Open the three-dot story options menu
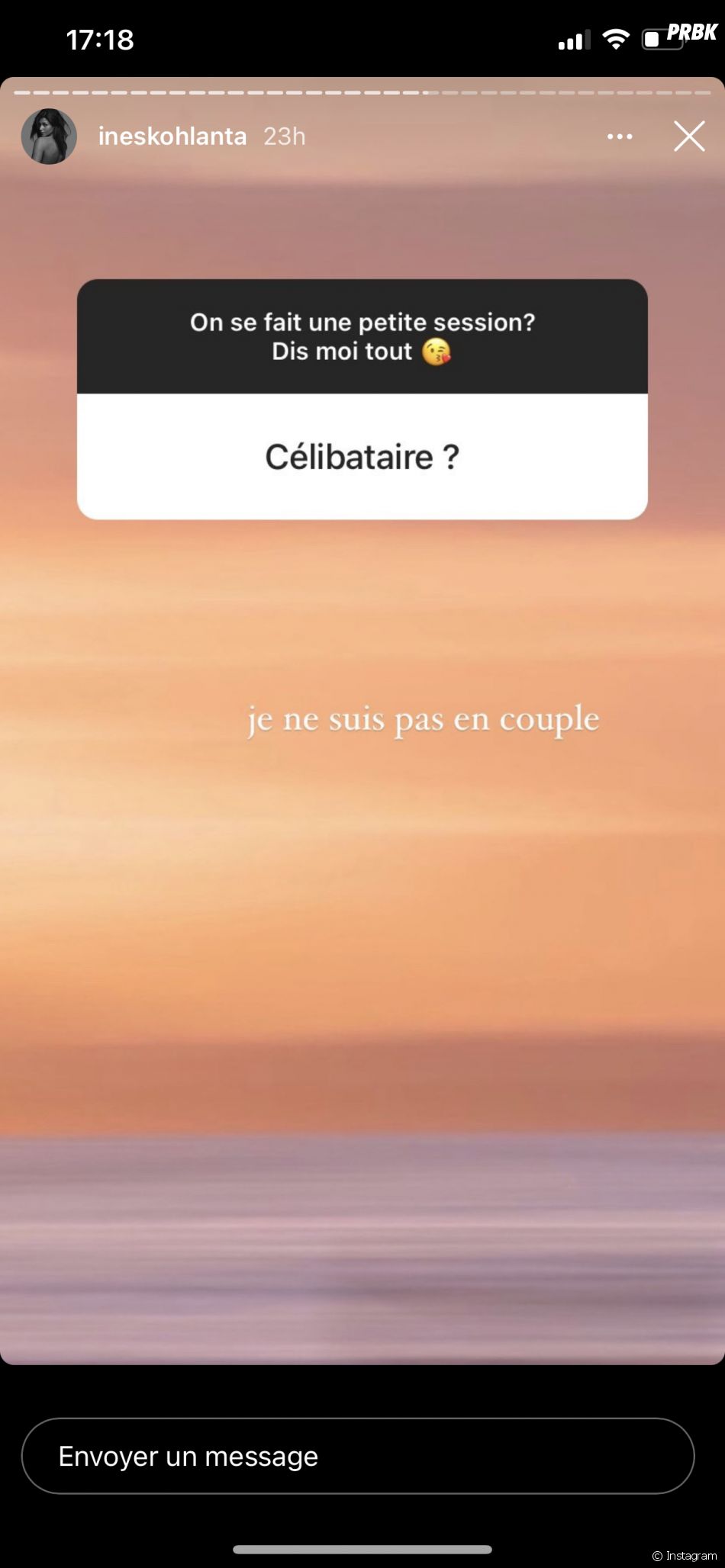This screenshot has height=1568, width=725. (619, 137)
